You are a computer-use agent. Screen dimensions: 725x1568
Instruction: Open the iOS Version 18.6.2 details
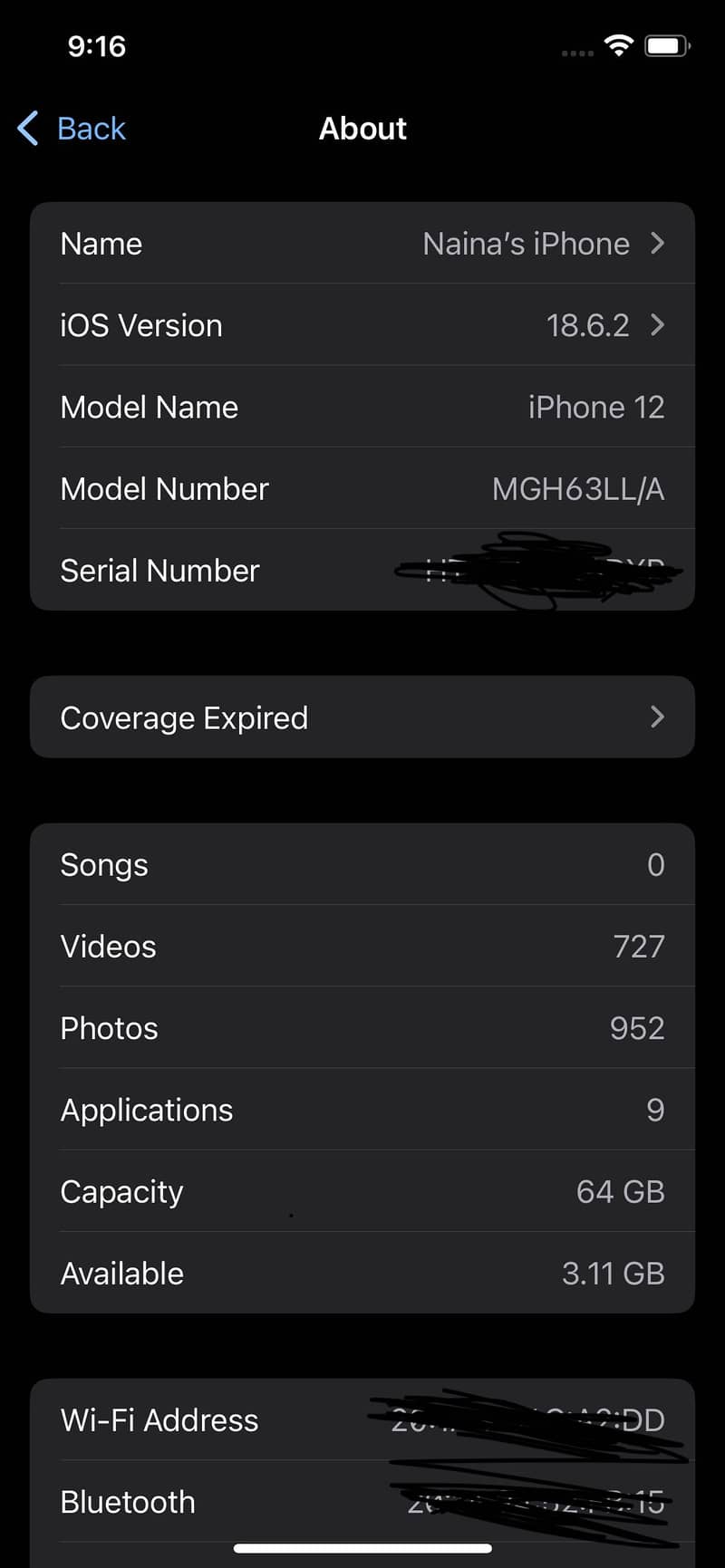(x=362, y=325)
